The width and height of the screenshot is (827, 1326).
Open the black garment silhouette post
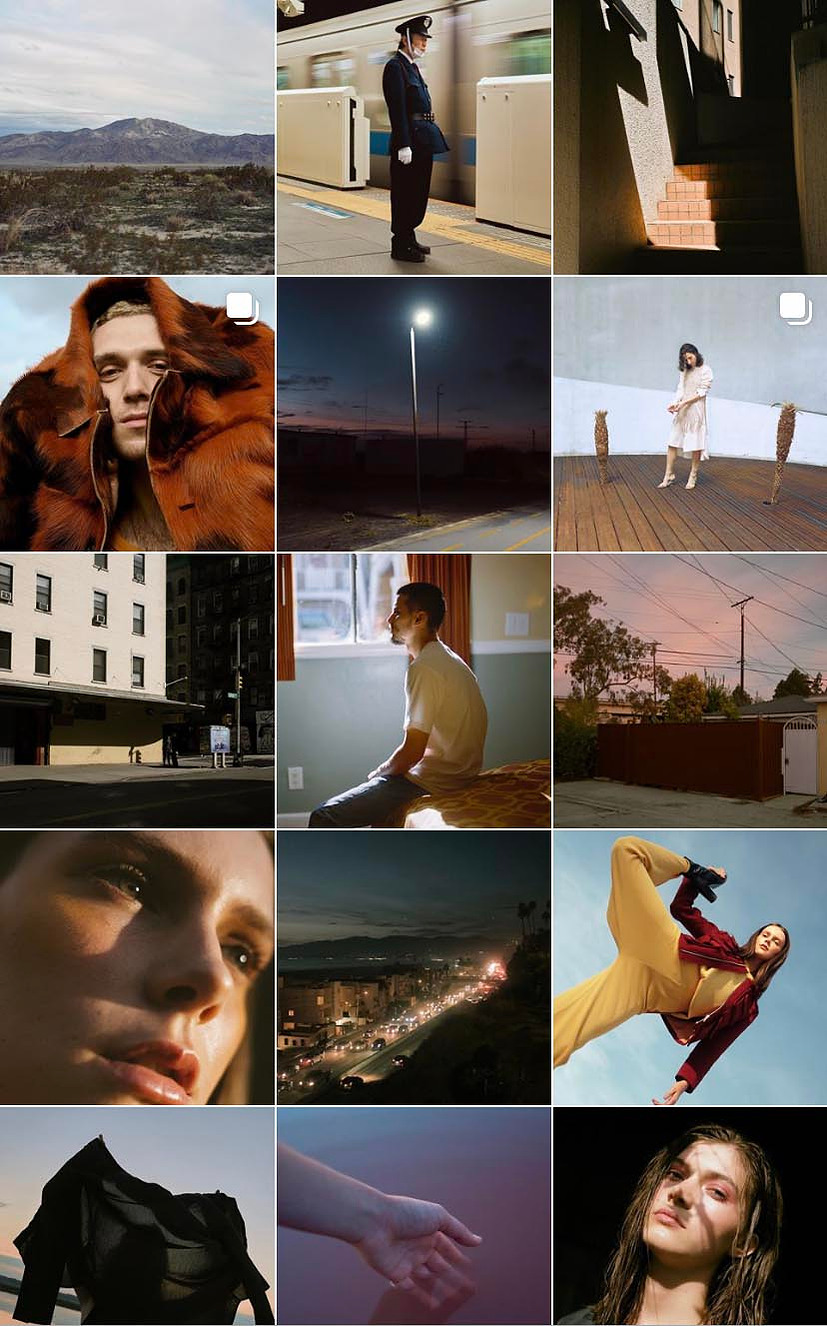click(x=137, y=1216)
